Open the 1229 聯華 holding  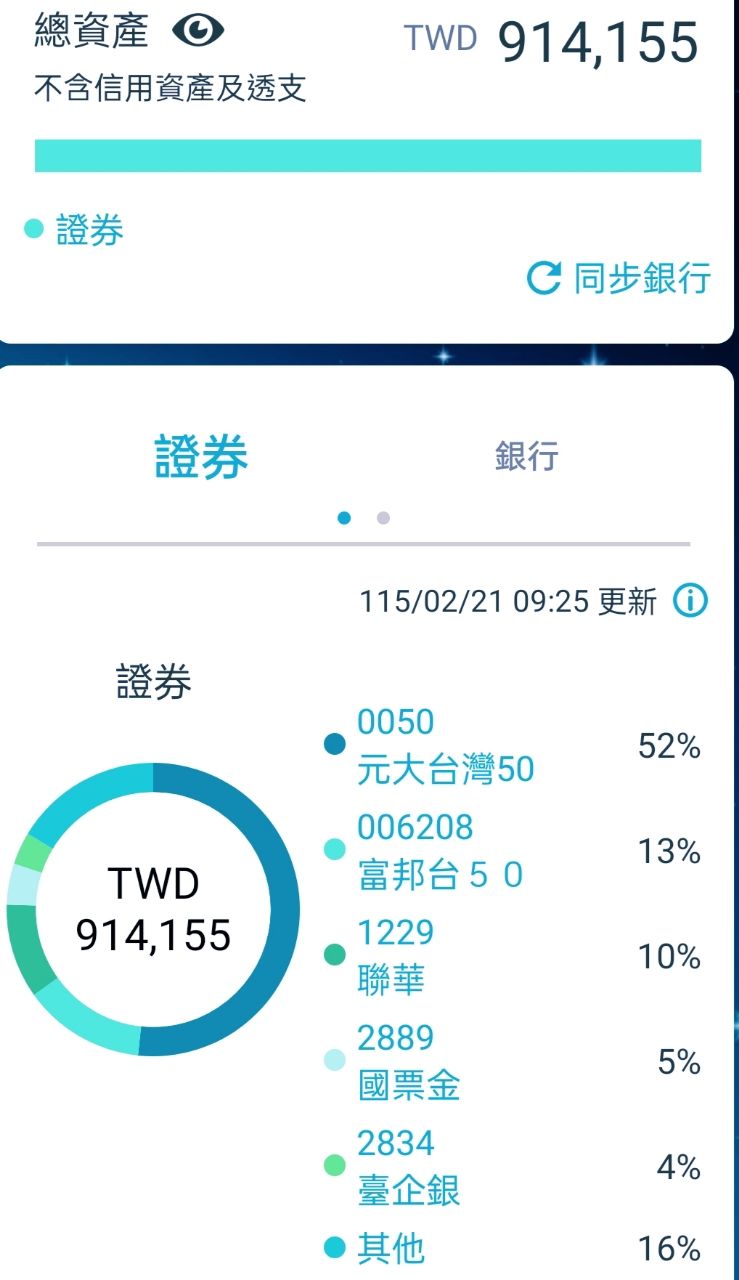396,957
